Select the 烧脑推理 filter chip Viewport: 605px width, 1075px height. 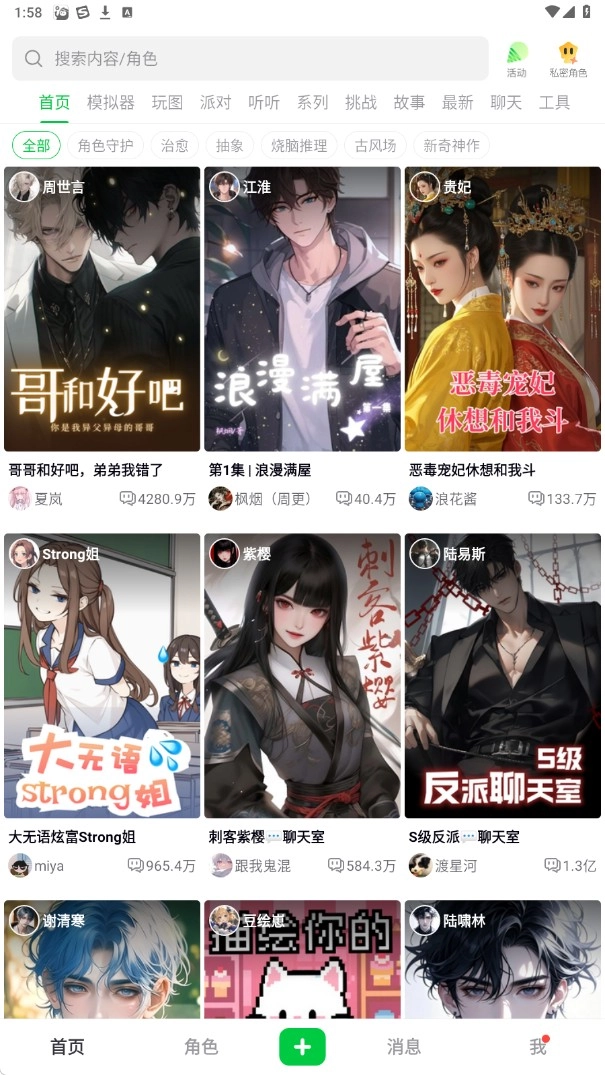click(x=299, y=145)
